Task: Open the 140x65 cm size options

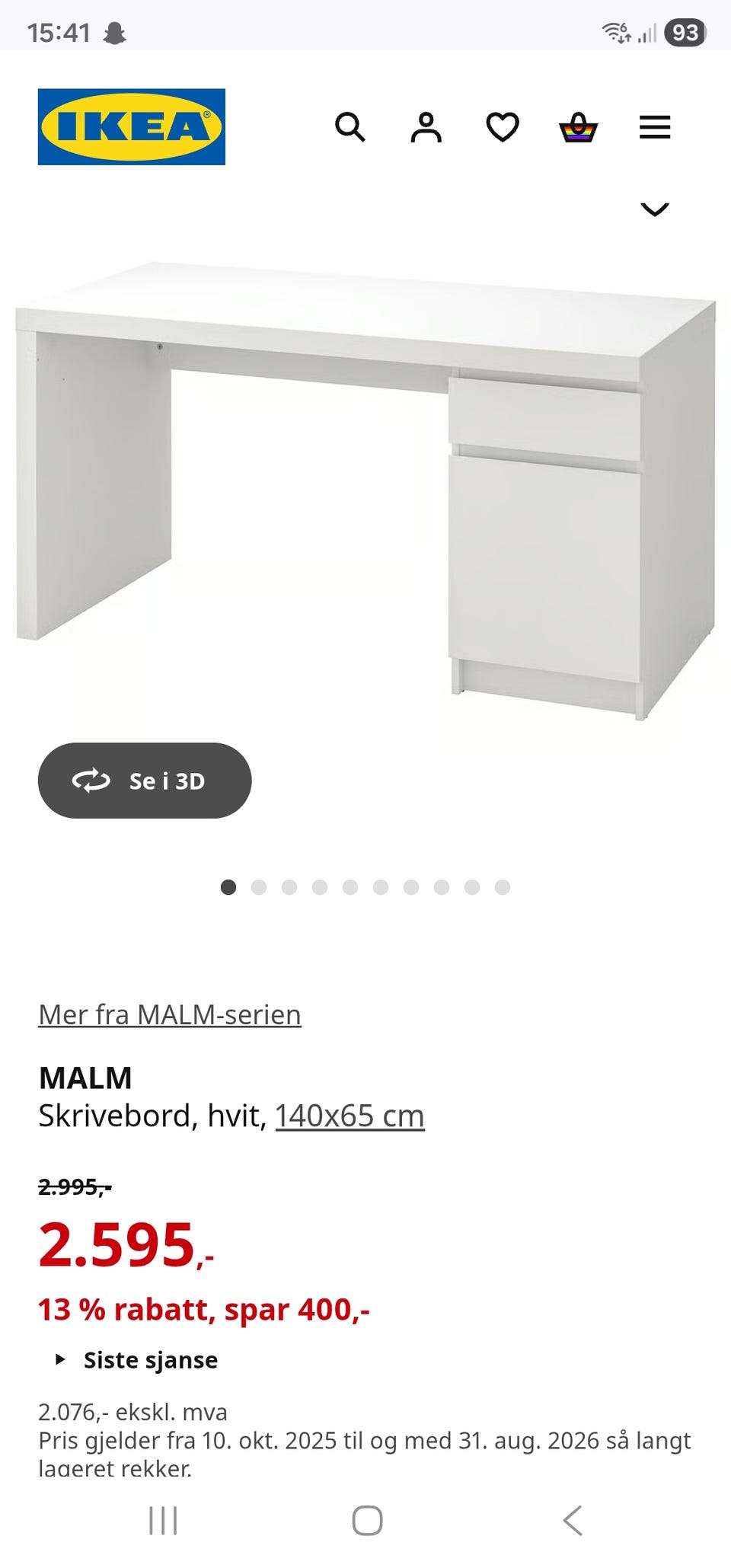Action: coord(350,1114)
